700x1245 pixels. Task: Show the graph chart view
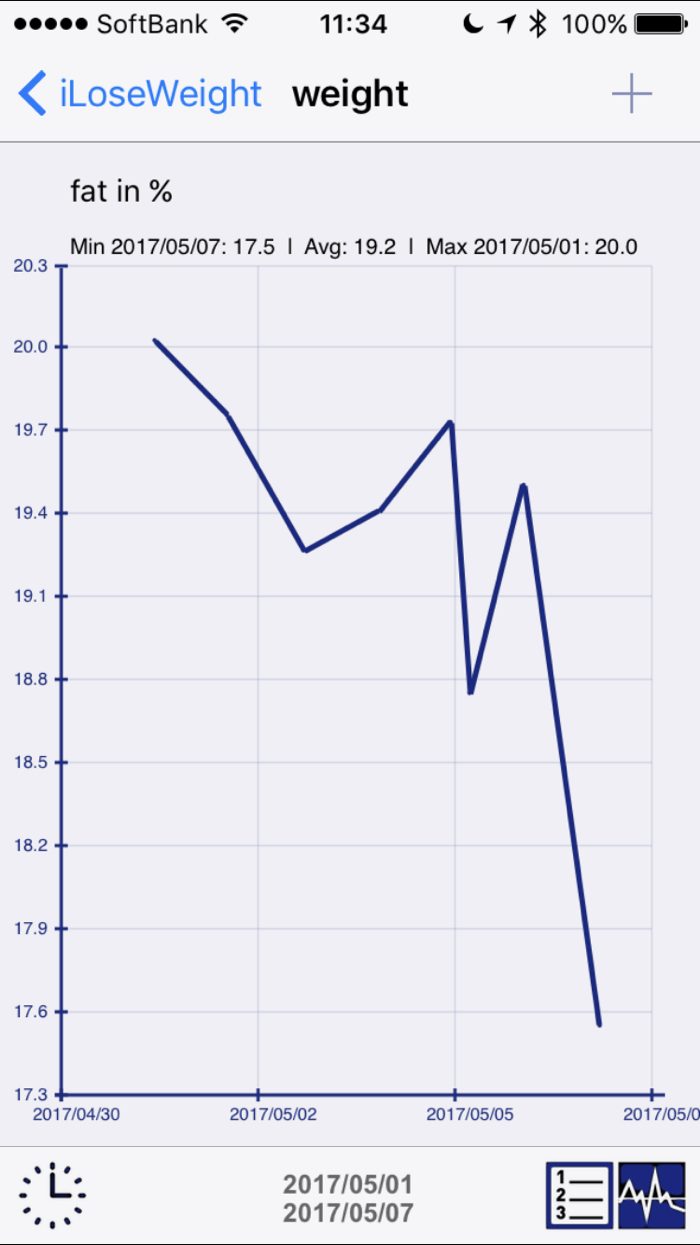tap(652, 1195)
